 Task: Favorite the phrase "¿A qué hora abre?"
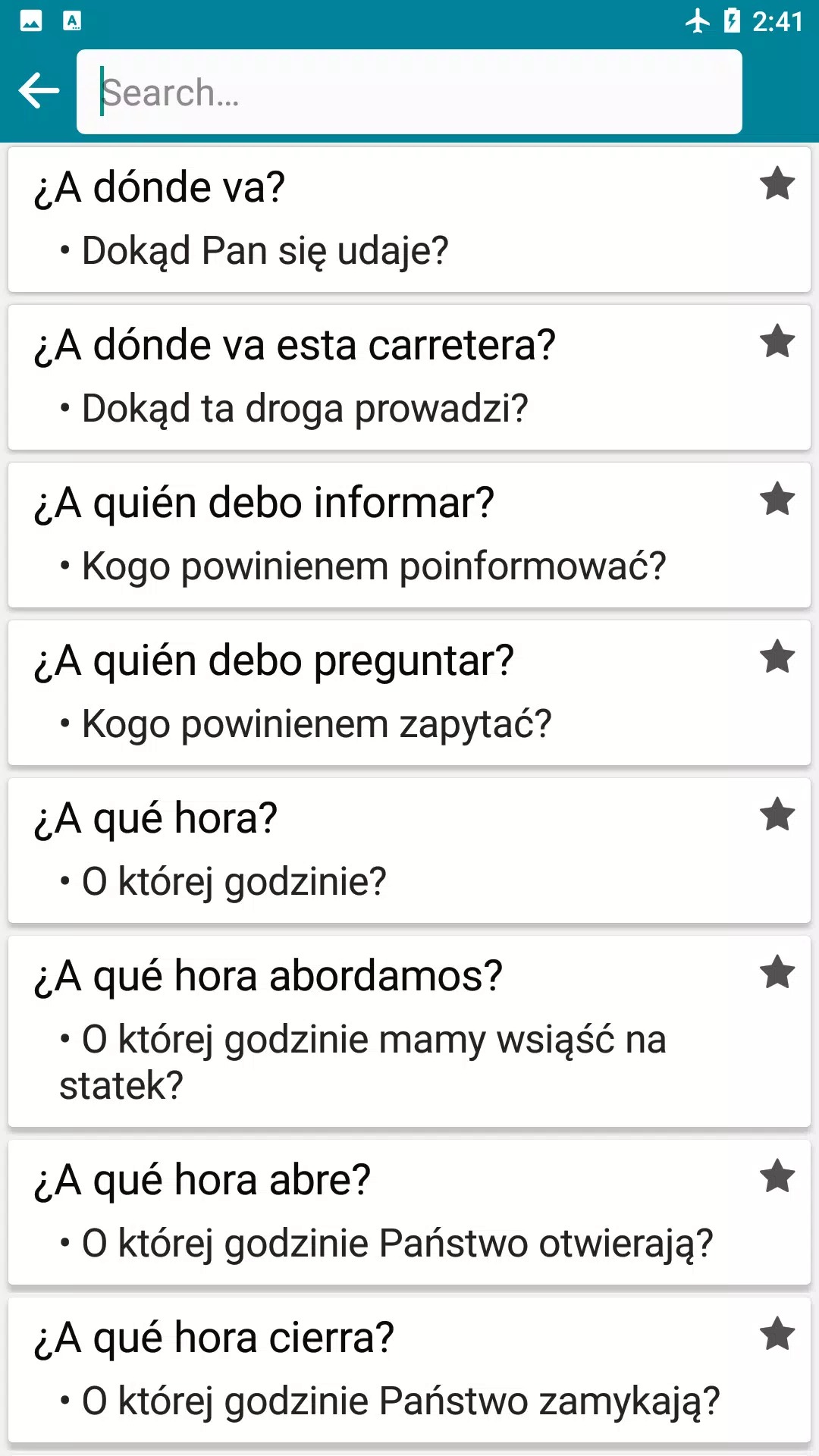[777, 1177]
